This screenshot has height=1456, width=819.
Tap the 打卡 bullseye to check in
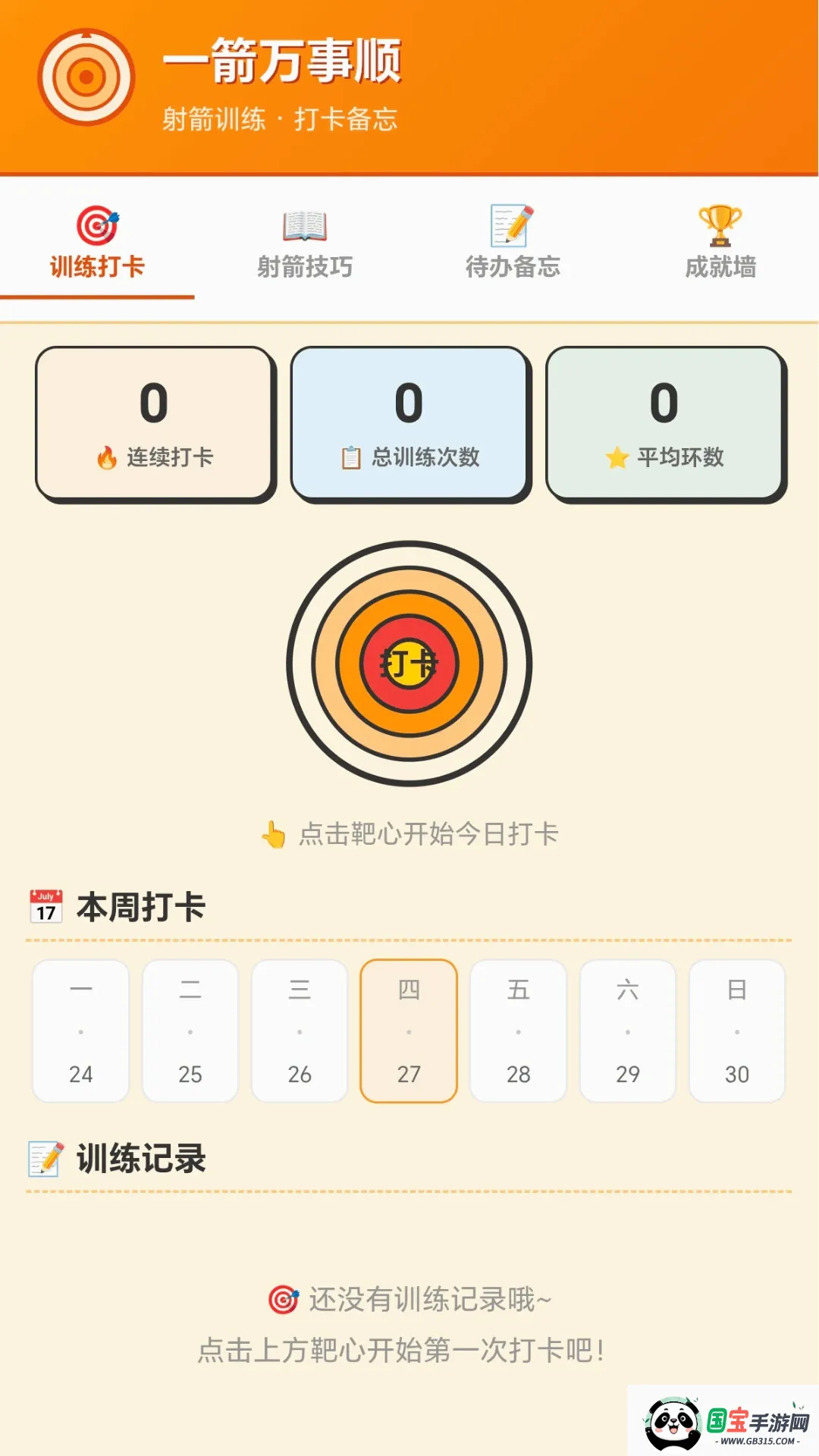pos(409,664)
